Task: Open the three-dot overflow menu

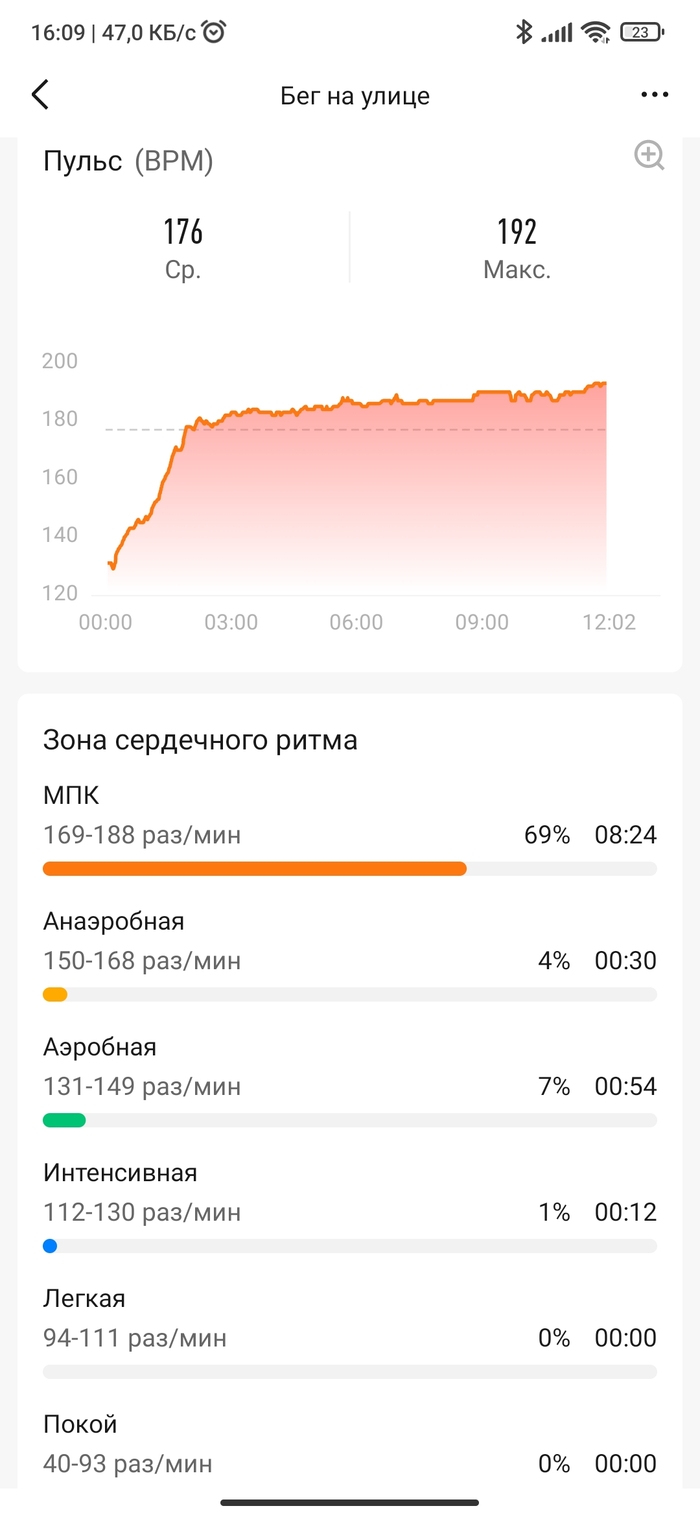Action: click(x=654, y=95)
